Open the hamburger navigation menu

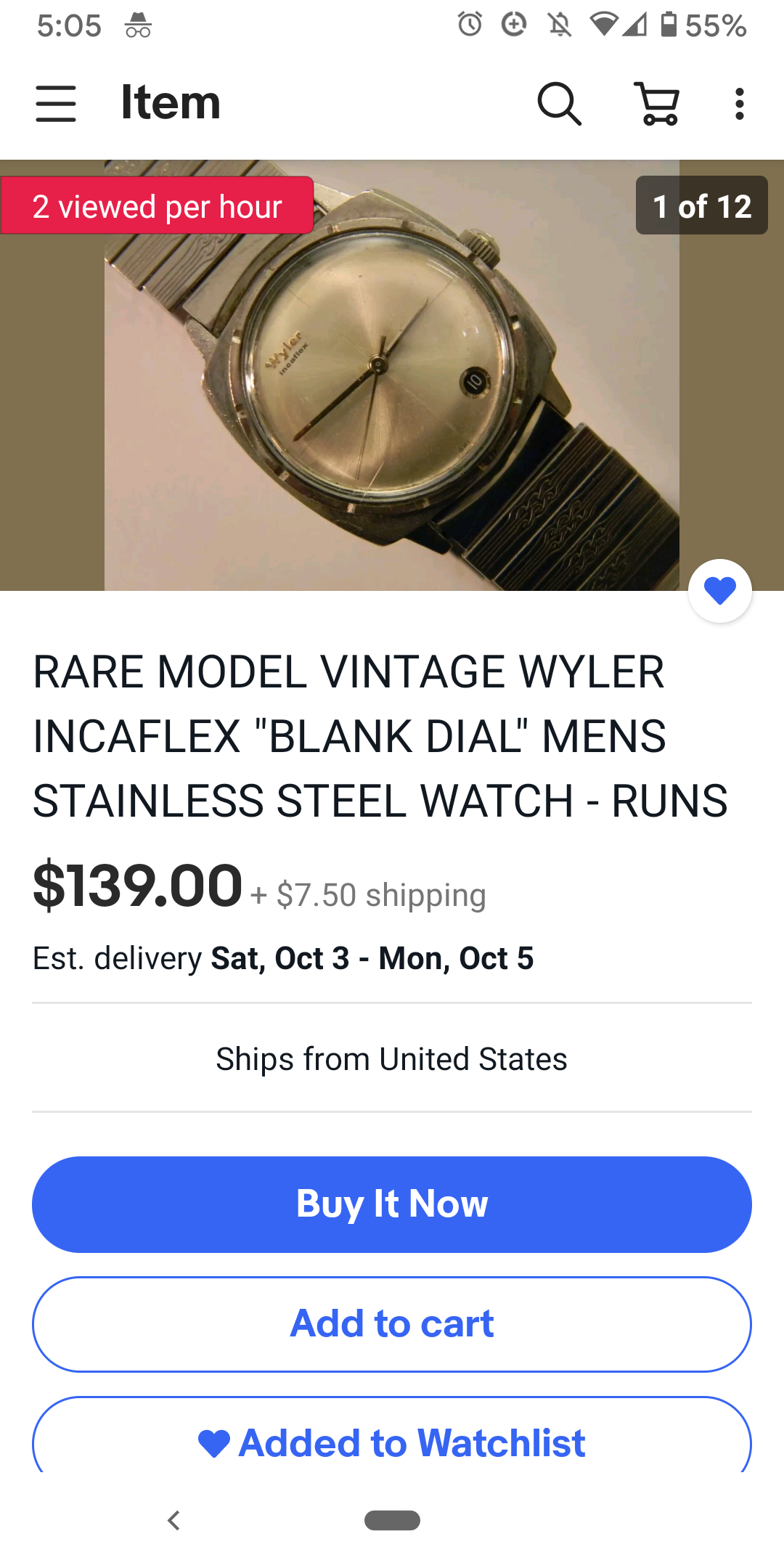[x=56, y=103]
